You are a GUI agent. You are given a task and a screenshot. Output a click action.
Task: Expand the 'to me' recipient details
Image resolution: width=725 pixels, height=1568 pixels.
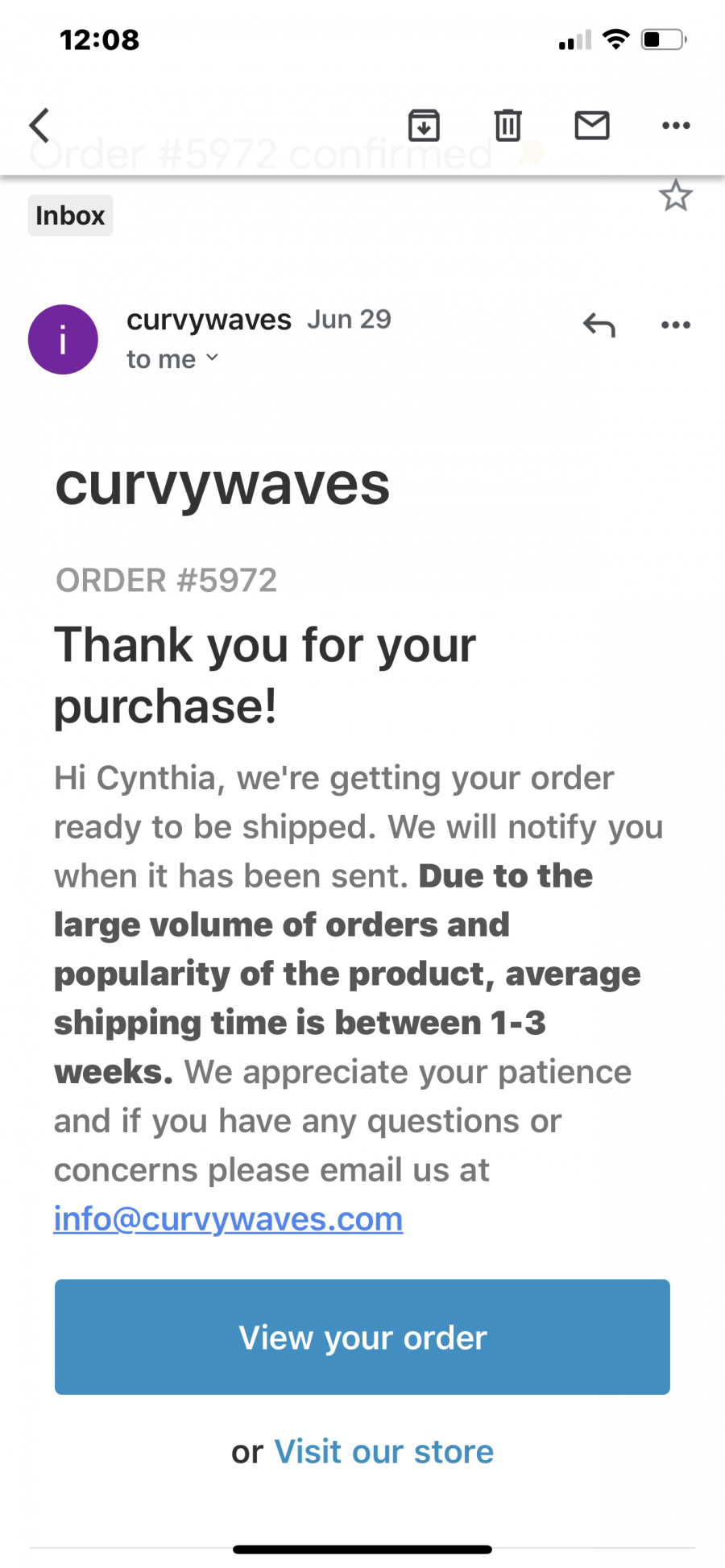pos(172,359)
